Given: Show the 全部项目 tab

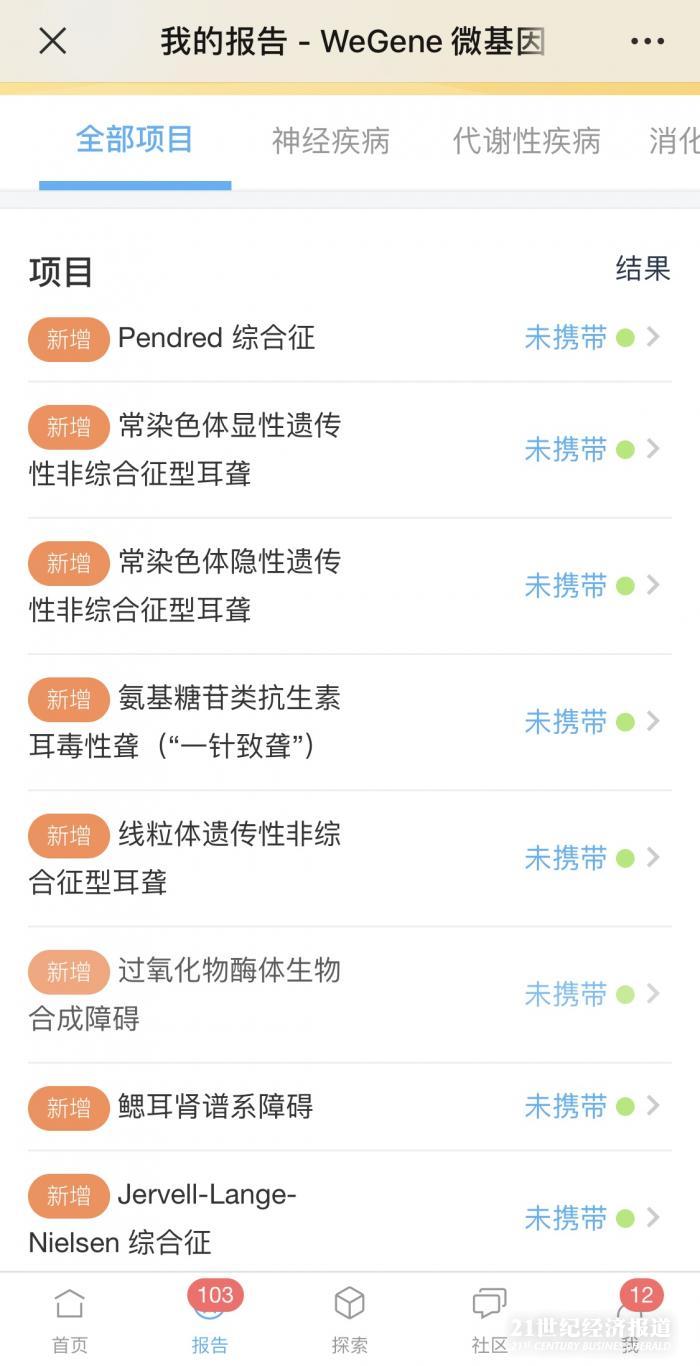Looking at the screenshot, I should 134,139.
